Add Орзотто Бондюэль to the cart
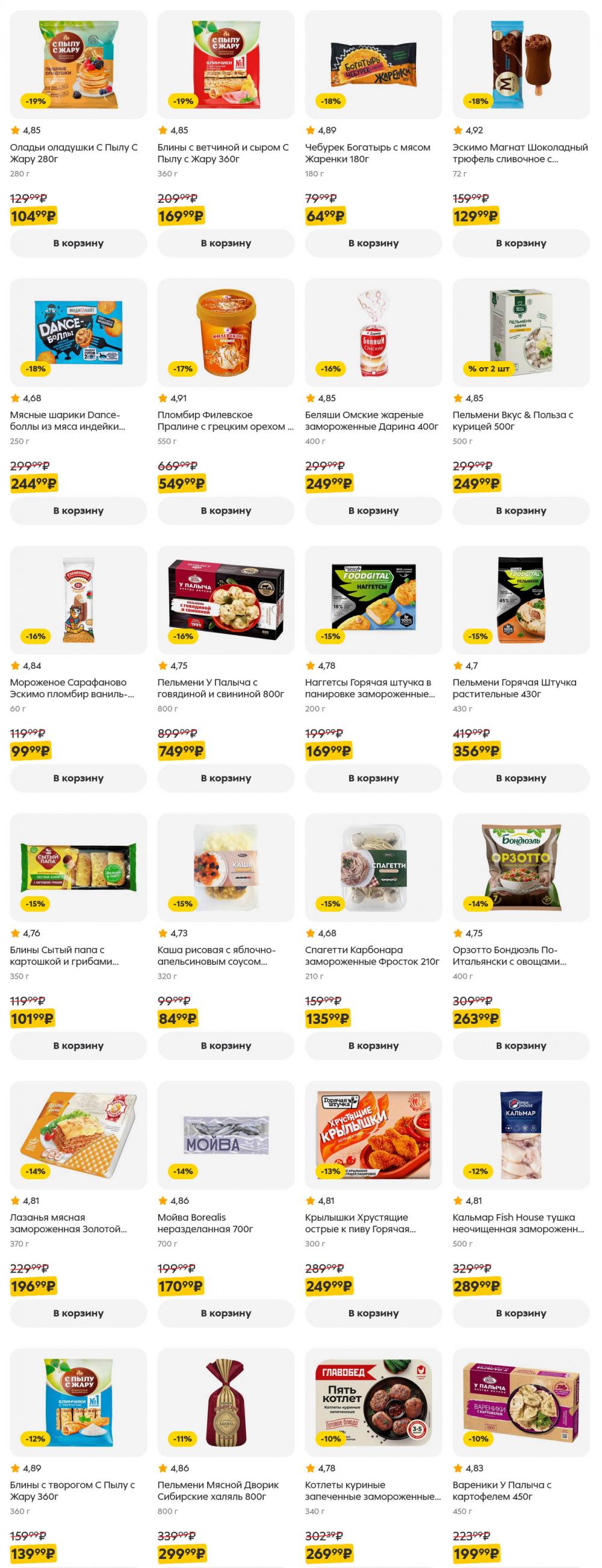Viewport: 602px width, 1568px height. 521,1045
